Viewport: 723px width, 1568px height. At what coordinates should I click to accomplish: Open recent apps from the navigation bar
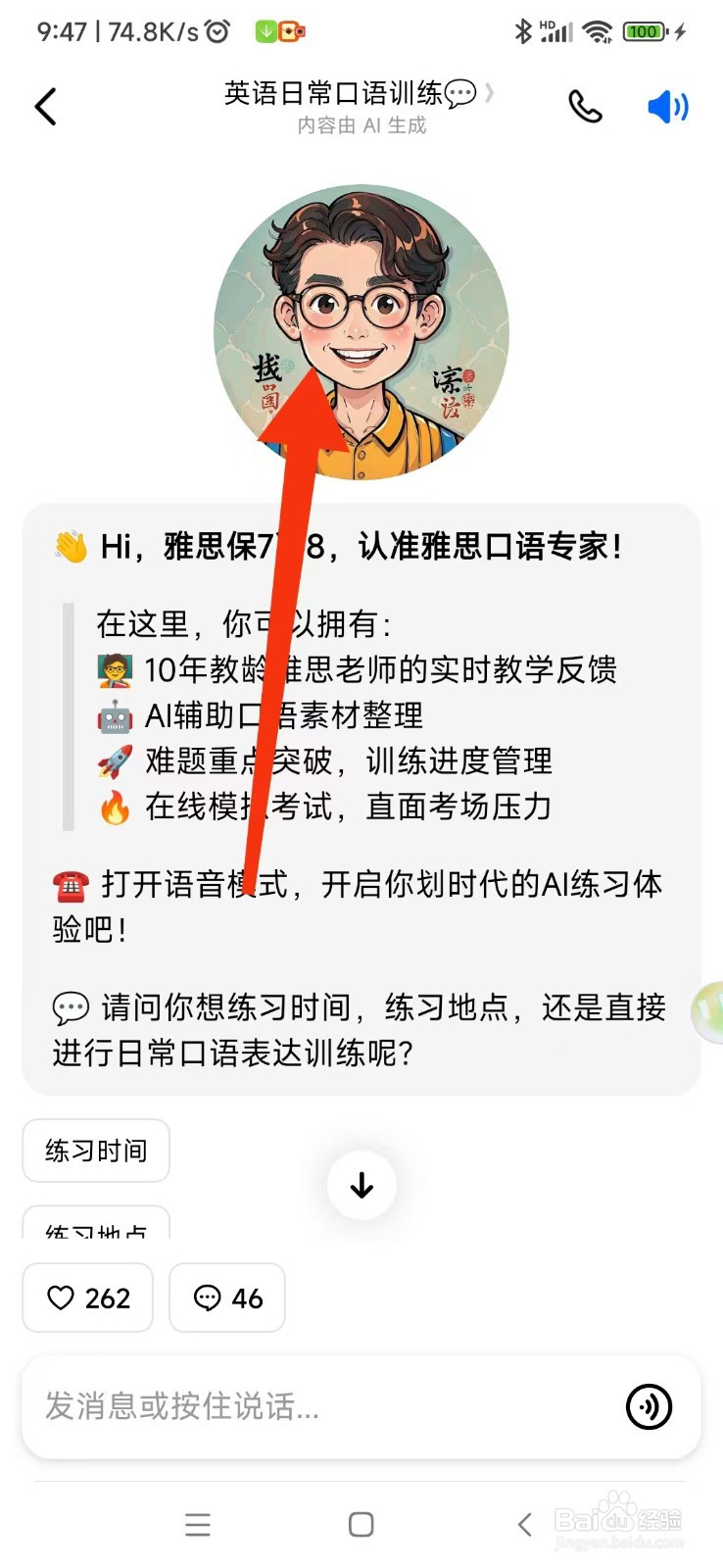click(198, 1525)
